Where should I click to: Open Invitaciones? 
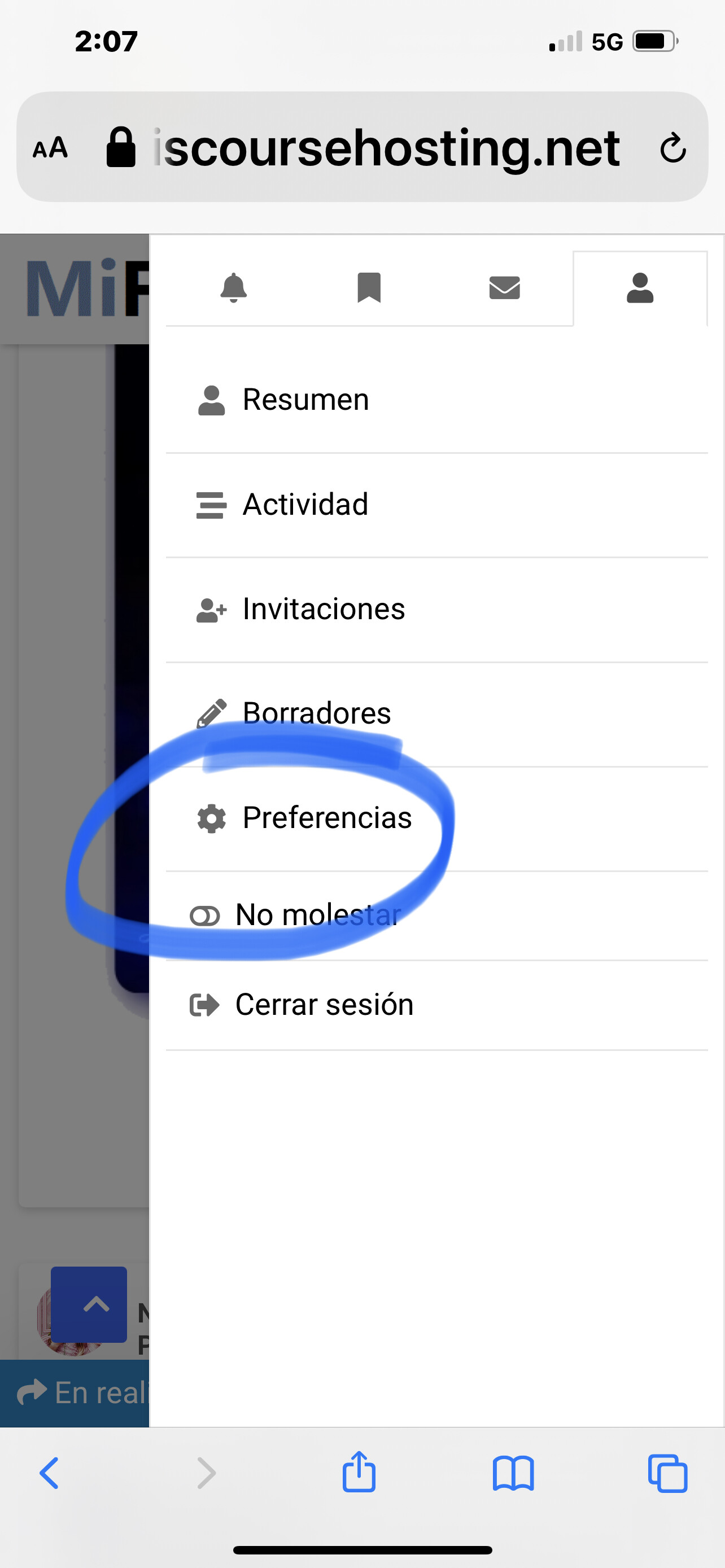pos(436,609)
